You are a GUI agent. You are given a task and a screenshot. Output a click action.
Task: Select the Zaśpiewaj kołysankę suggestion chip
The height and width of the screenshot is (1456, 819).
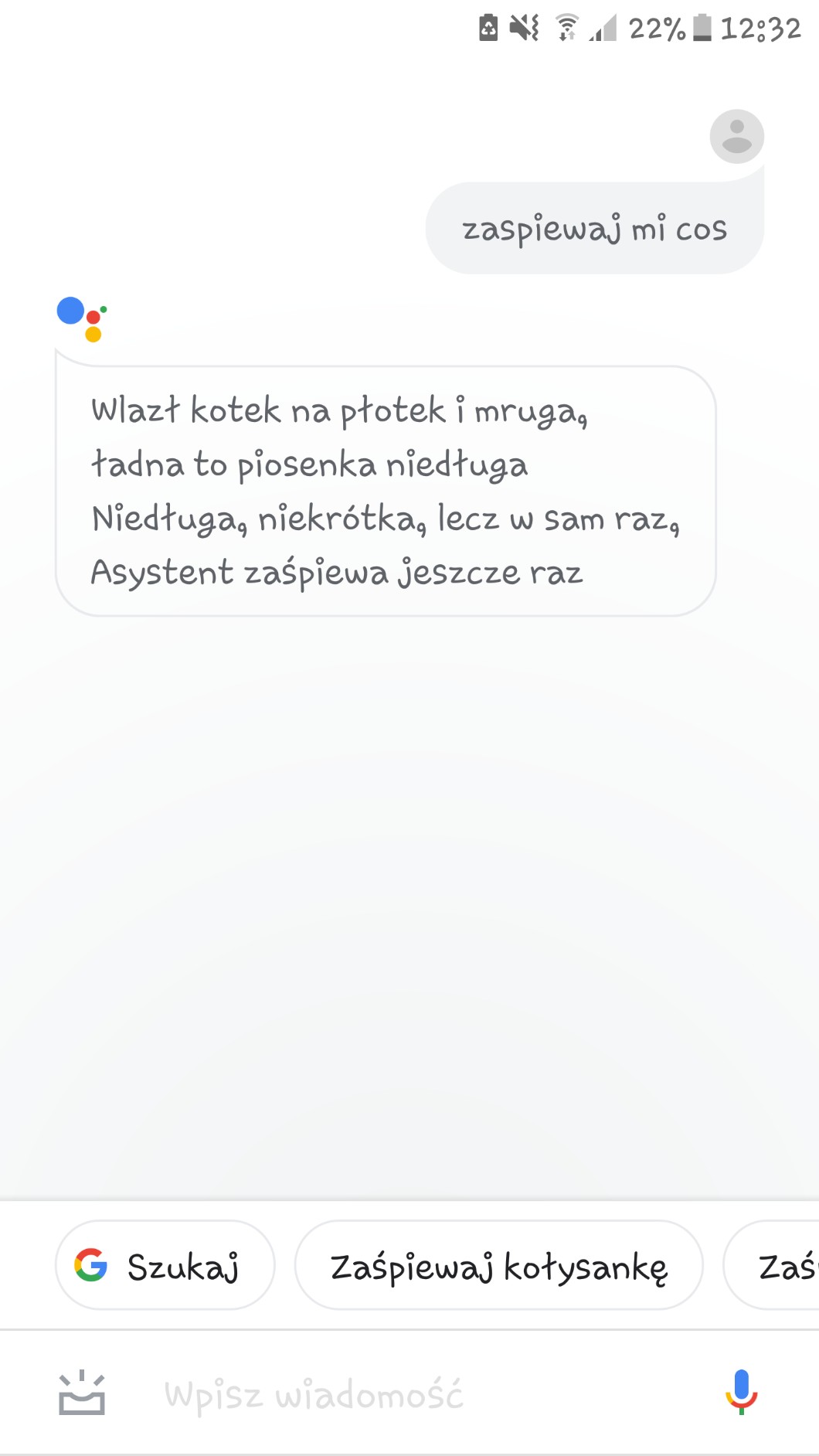498,1266
